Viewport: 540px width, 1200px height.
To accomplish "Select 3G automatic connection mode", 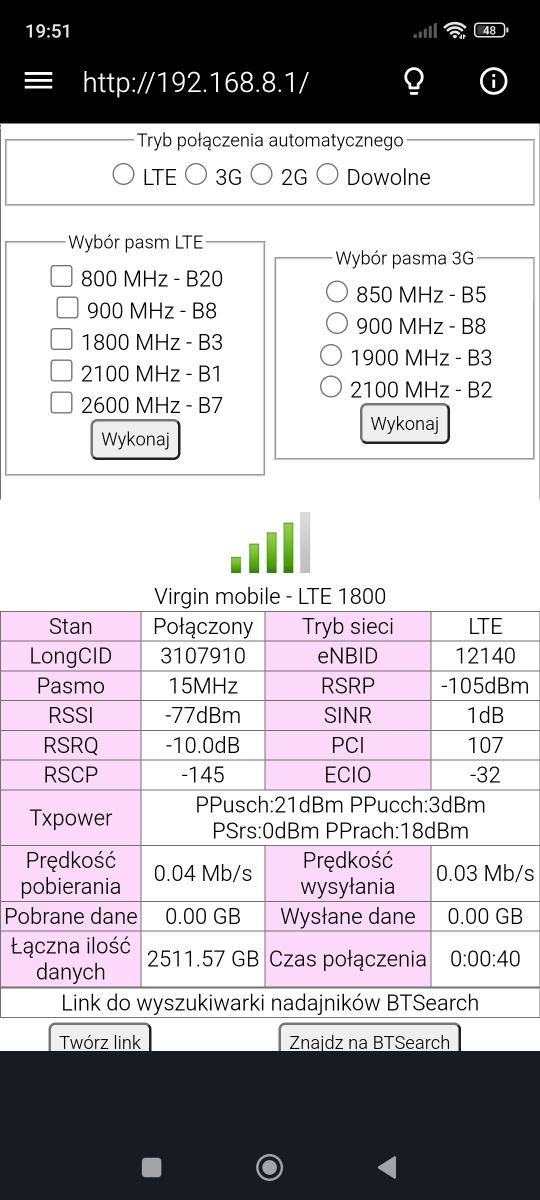I will click(196, 175).
